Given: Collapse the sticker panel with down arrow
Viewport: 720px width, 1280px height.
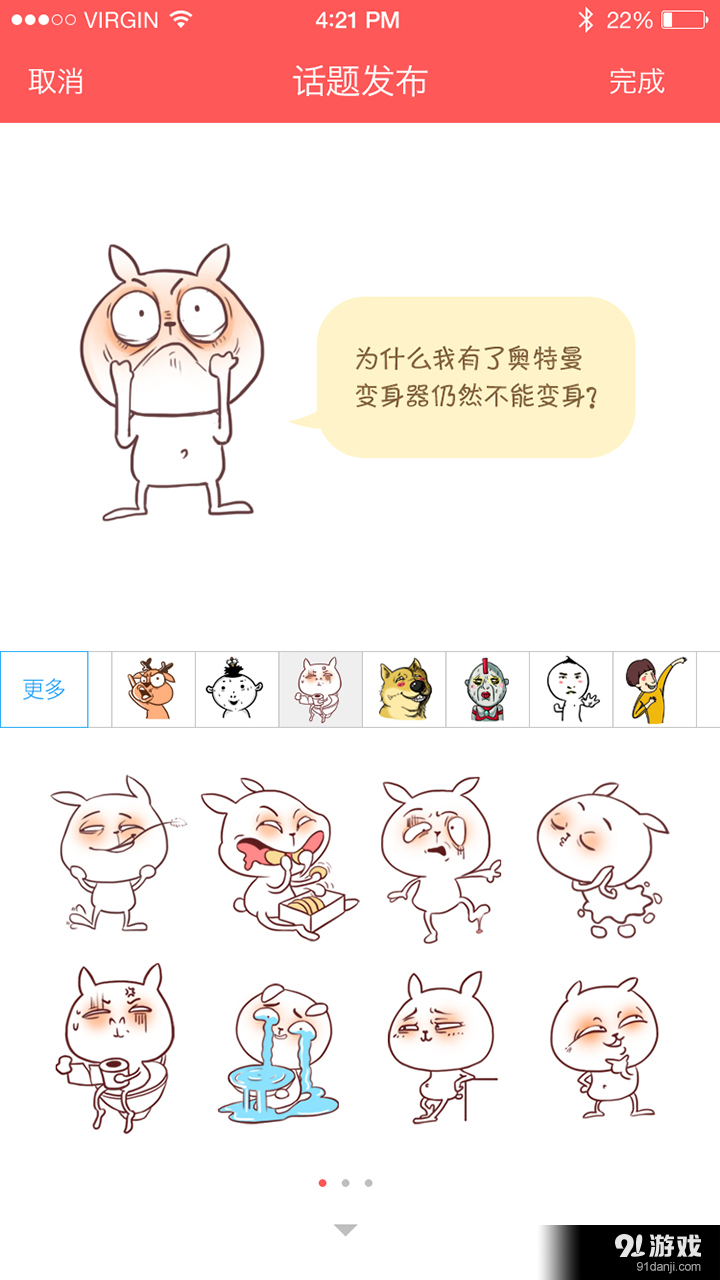Looking at the screenshot, I should click(345, 1230).
